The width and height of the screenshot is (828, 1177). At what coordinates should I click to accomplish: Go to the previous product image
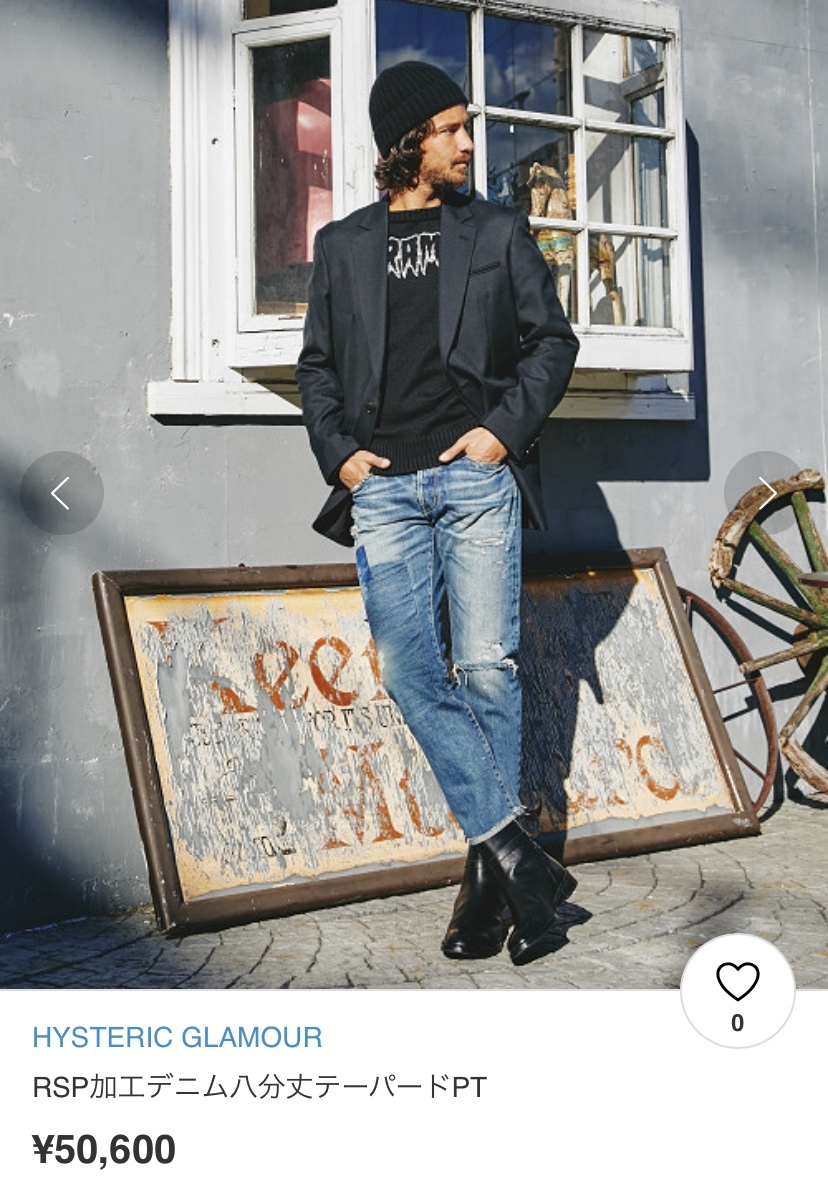61,492
